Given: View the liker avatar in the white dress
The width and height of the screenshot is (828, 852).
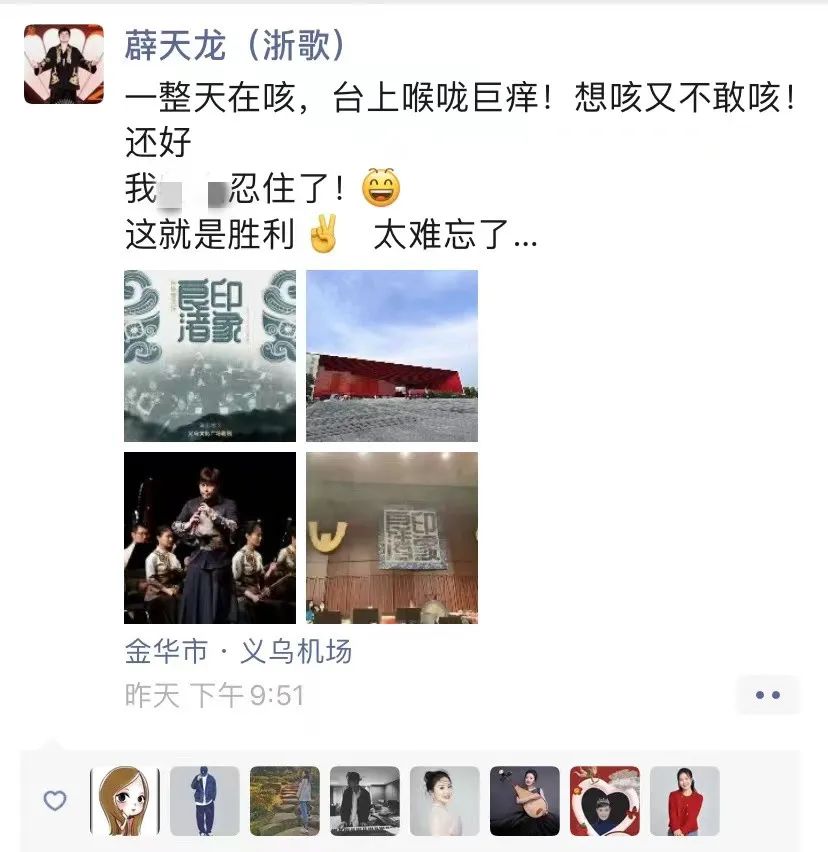Looking at the screenshot, I should pos(445,801).
